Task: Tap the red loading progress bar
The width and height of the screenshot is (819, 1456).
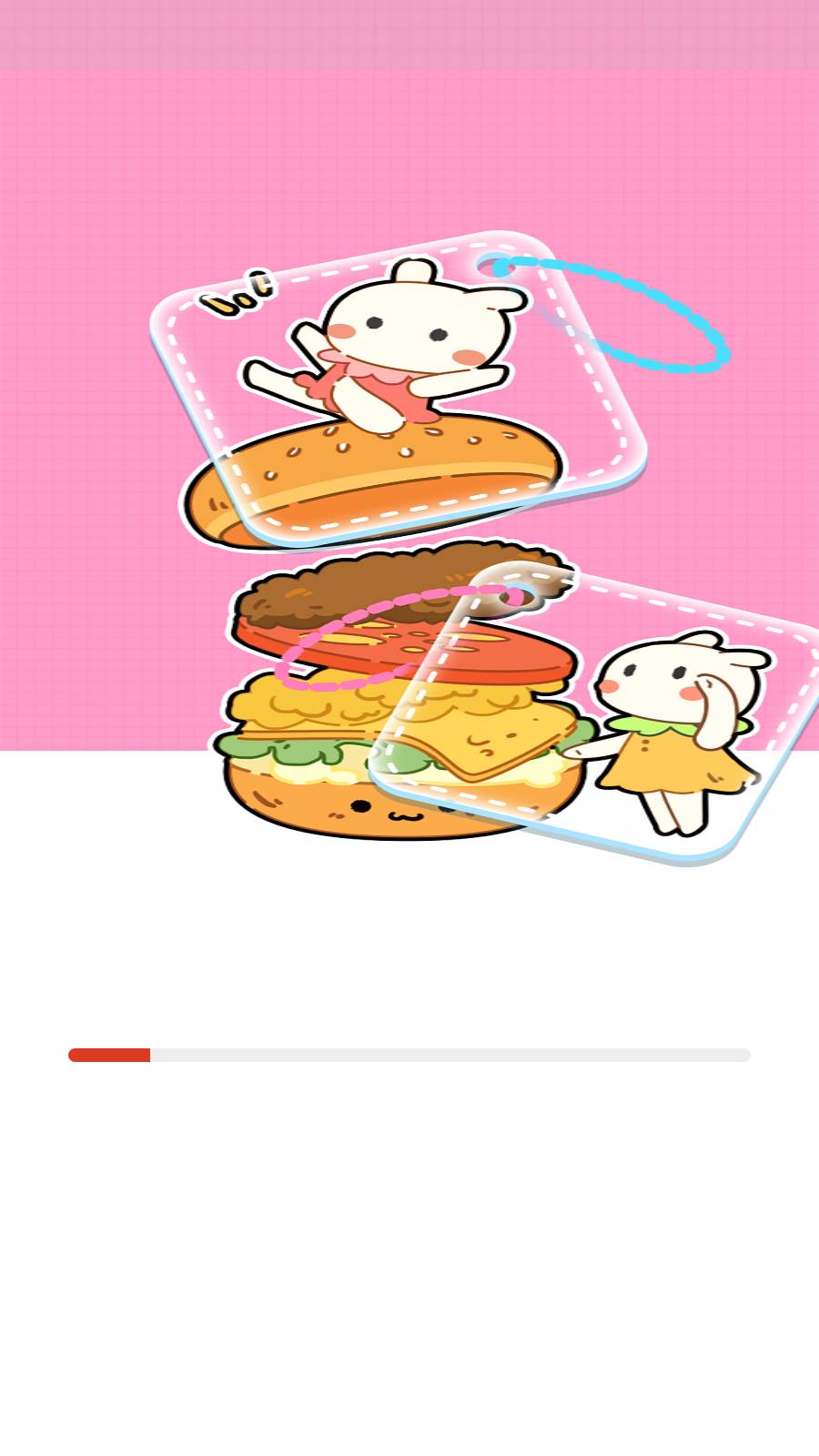Action: [109, 1054]
